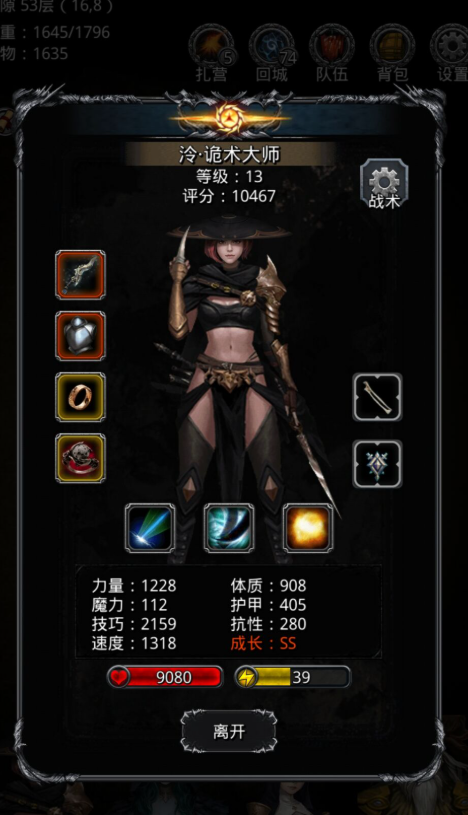Open the 战术 tactics settings gear

click(x=384, y=184)
